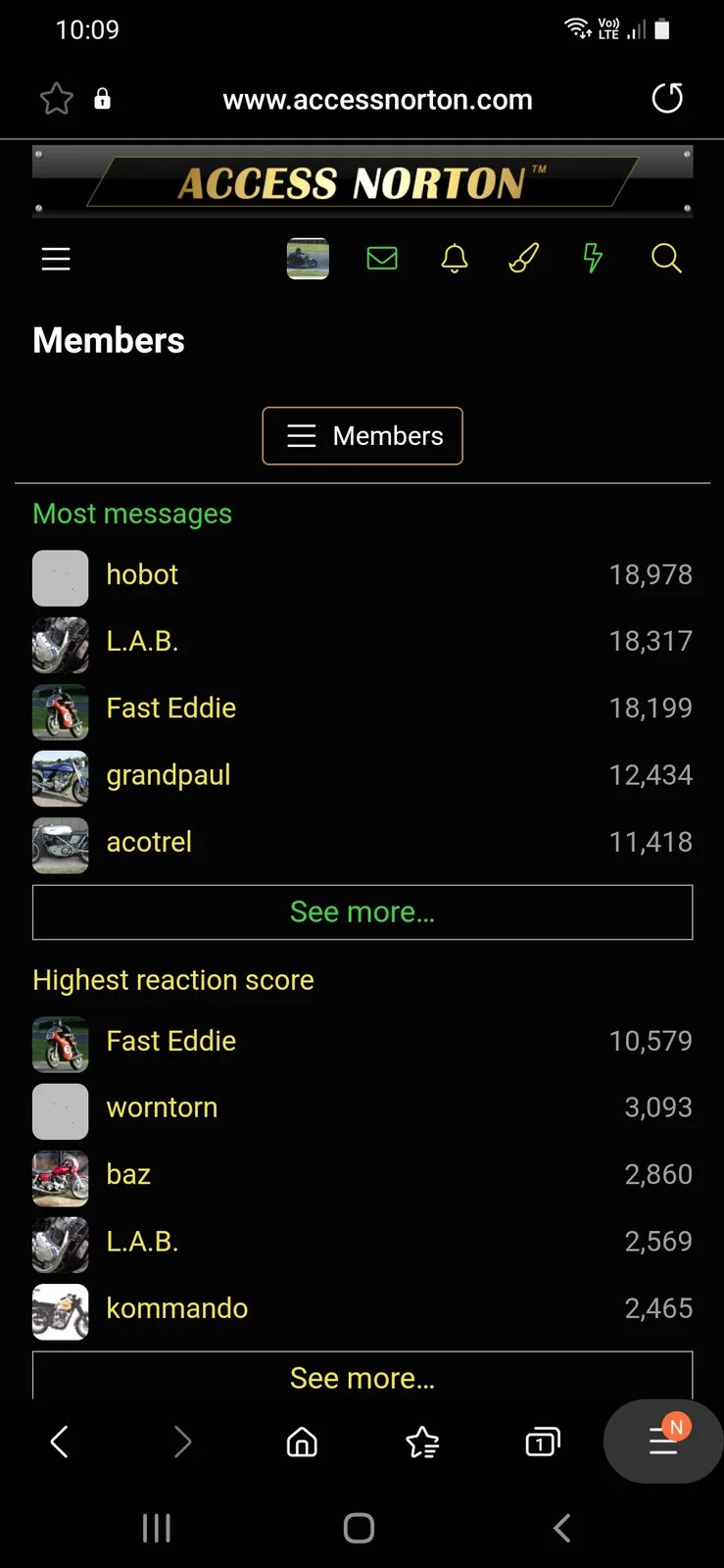See more under Highest reaction score
The width and height of the screenshot is (724, 1568).
pos(362,1378)
